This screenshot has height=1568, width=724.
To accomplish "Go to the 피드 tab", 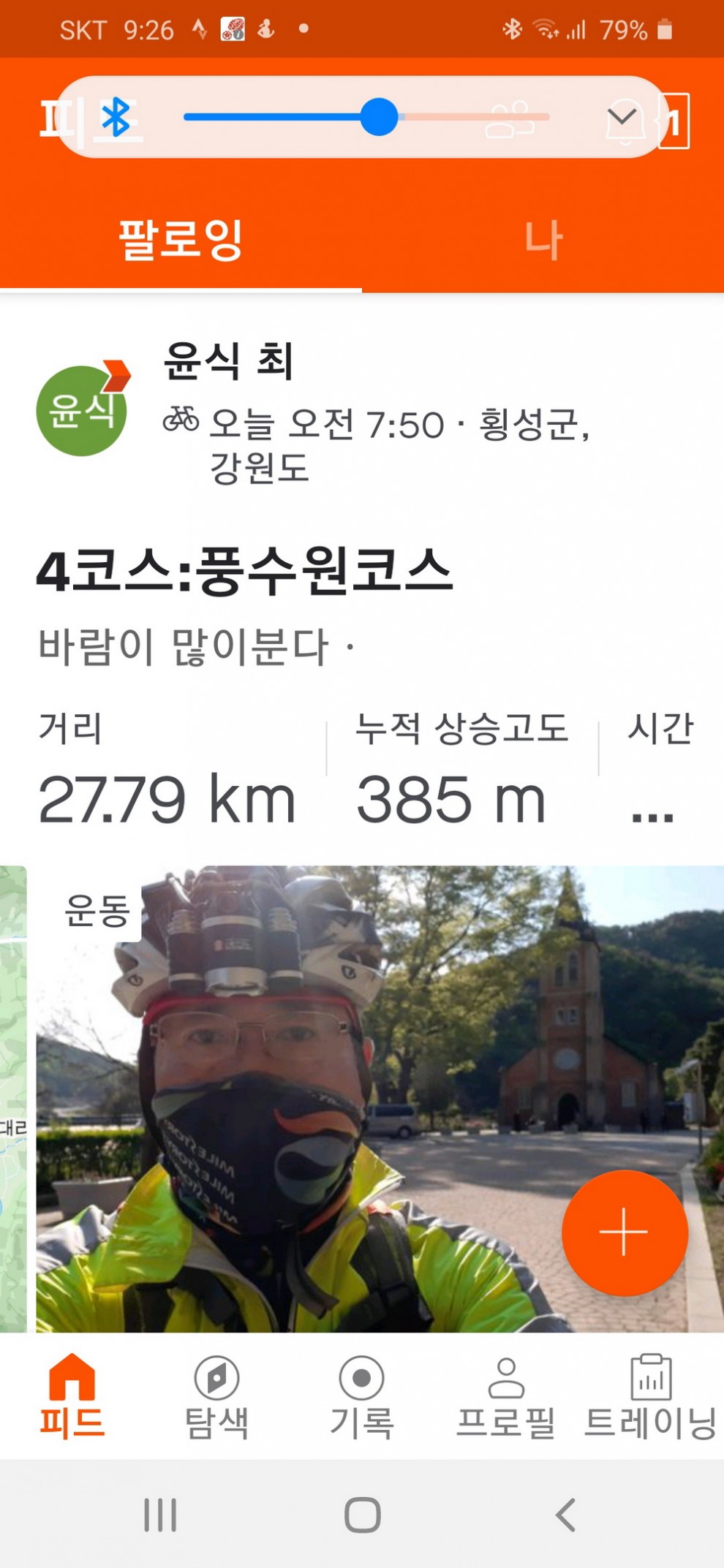I will [x=72, y=1396].
